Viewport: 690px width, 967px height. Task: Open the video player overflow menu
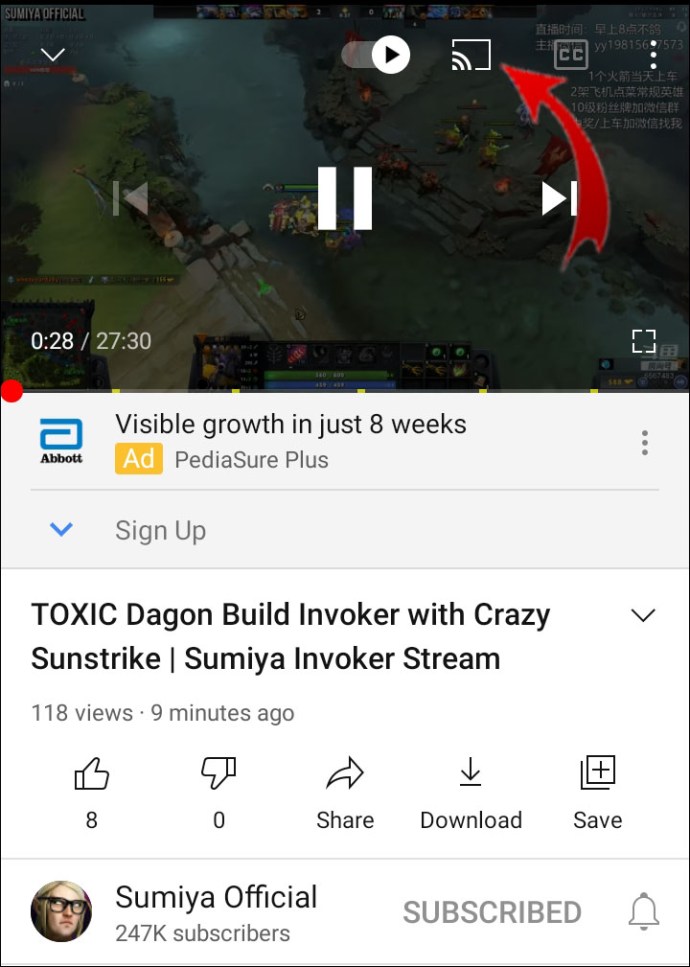click(653, 54)
